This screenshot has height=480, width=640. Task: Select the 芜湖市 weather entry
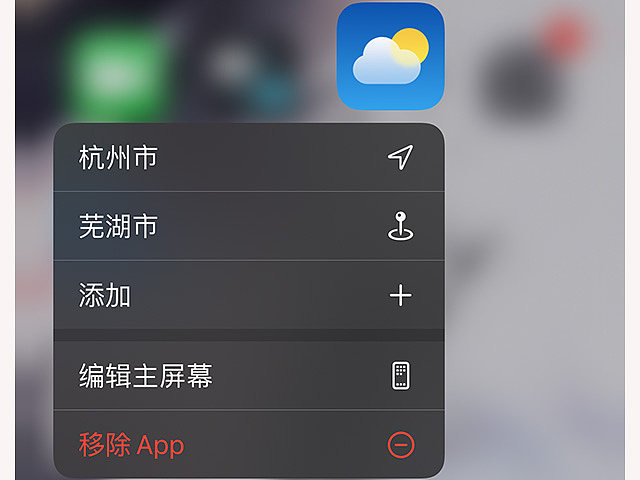click(x=248, y=227)
